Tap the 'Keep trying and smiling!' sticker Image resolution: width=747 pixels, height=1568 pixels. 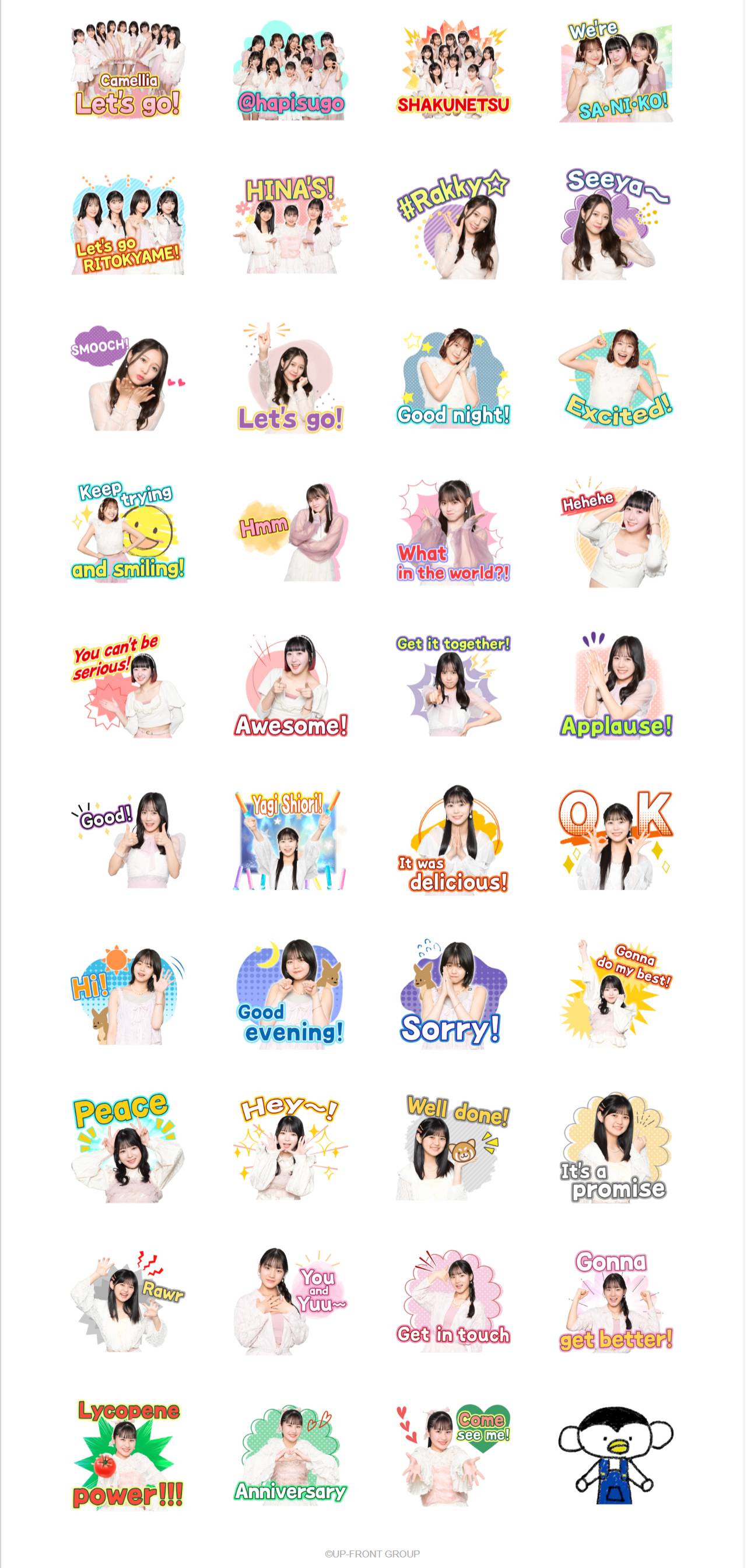tap(128, 531)
